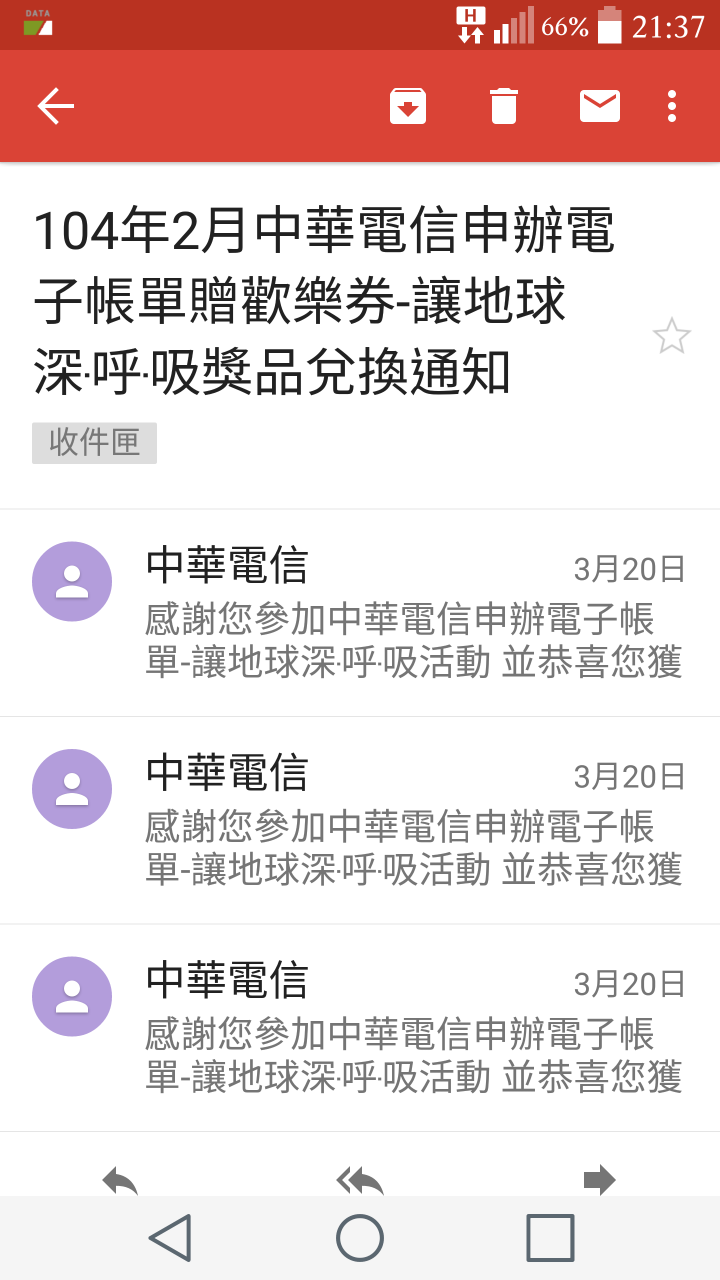Star this conversation
The width and height of the screenshot is (720, 1280).
point(672,336)
